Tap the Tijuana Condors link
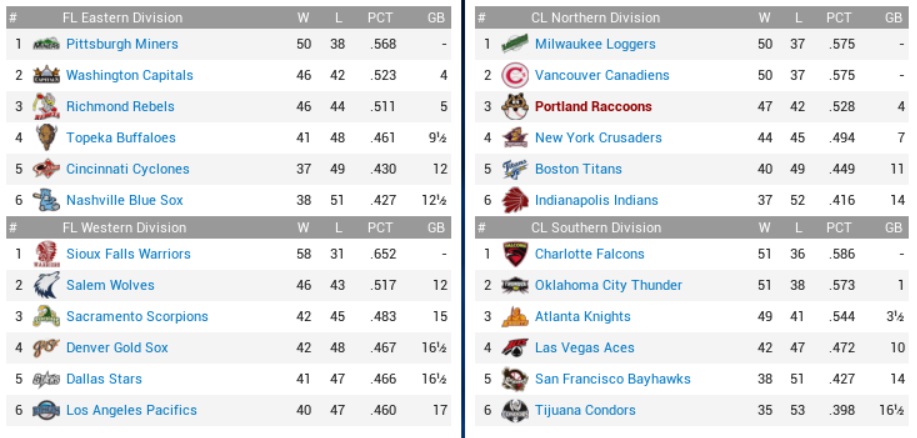 point(585,410)
